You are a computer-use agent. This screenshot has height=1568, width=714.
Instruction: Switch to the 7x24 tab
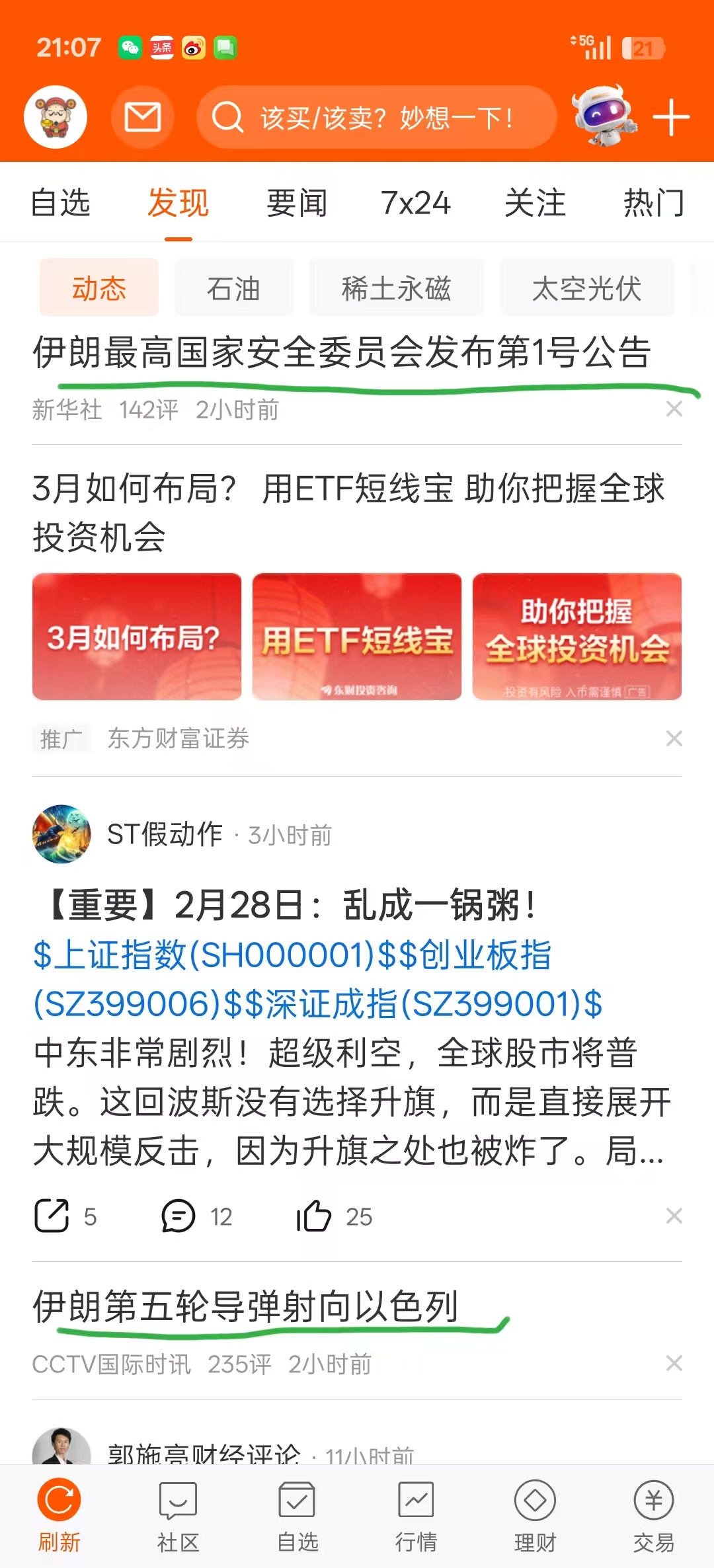(416, 204)
